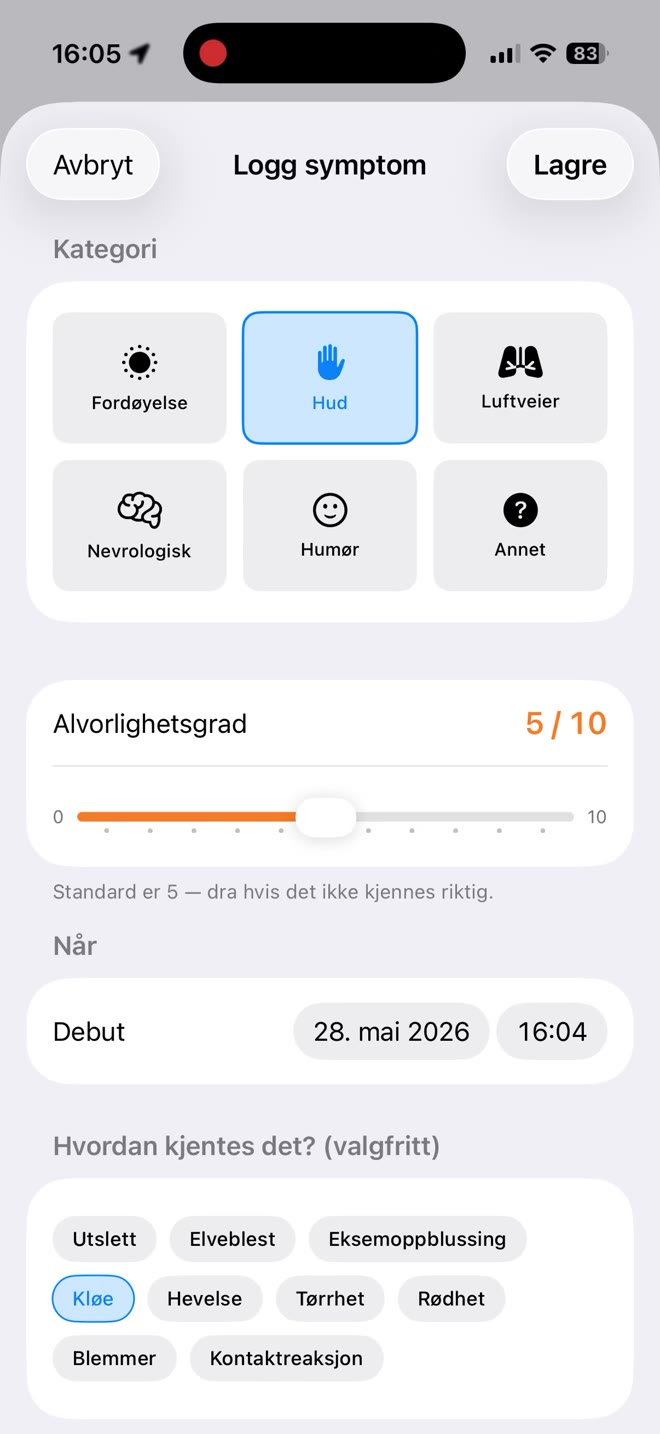Select the Utslett chip
Image resolution: width=660 pixels, height=1434 pixels.
coord(105,1239)
